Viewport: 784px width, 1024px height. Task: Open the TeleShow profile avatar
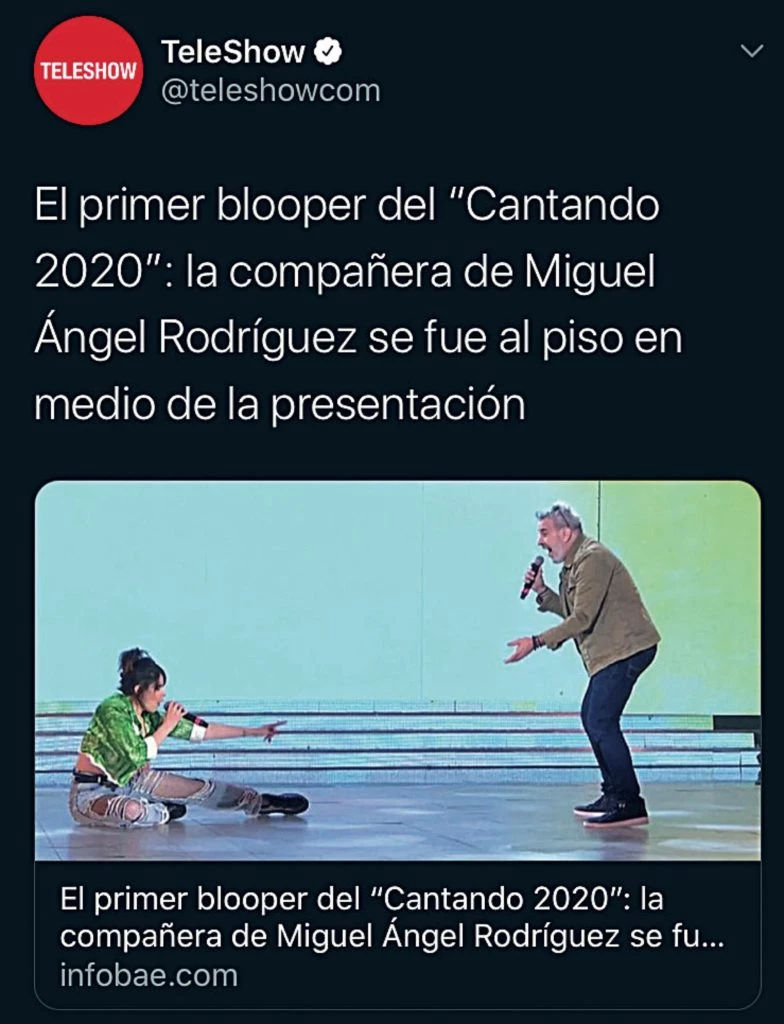(x=87, y=70)
